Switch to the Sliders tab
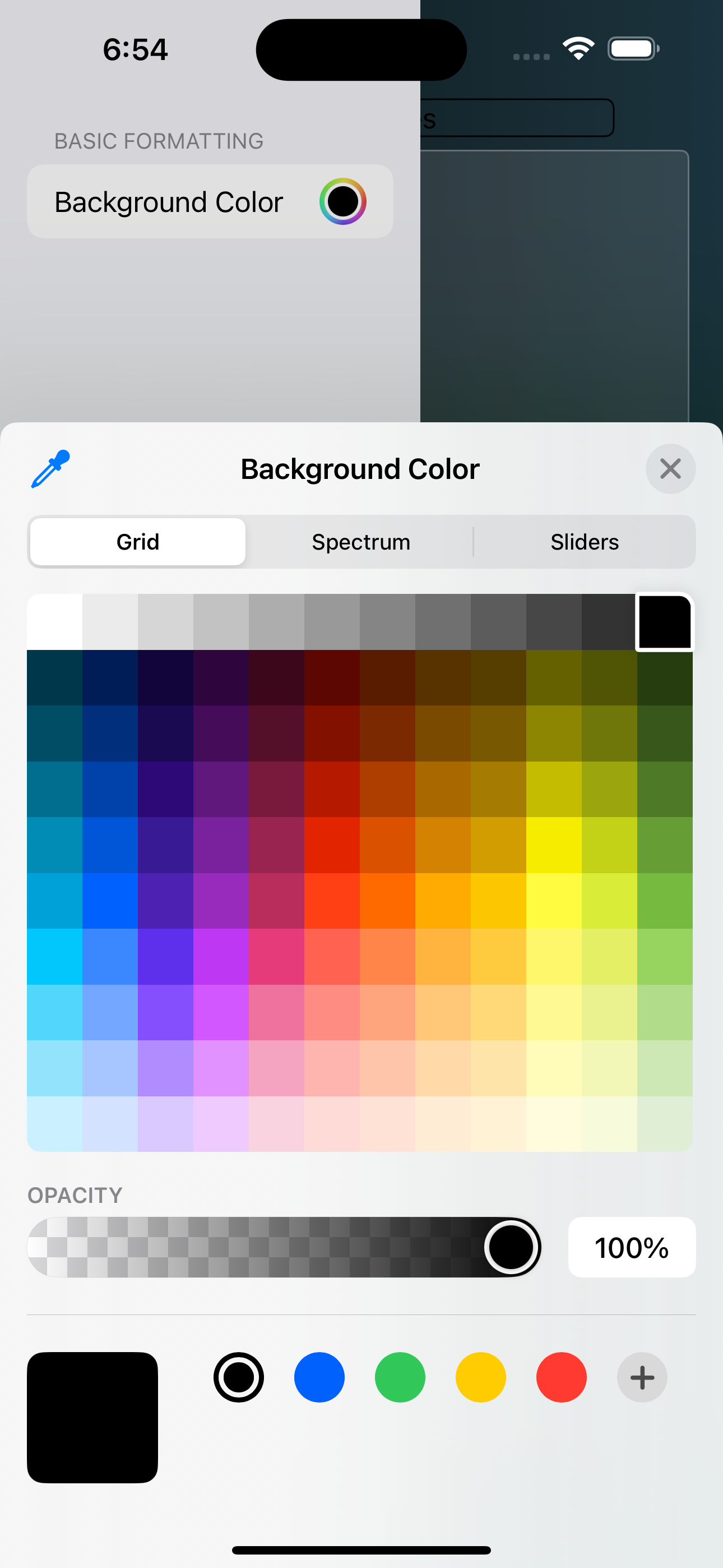 coord(584,542)
